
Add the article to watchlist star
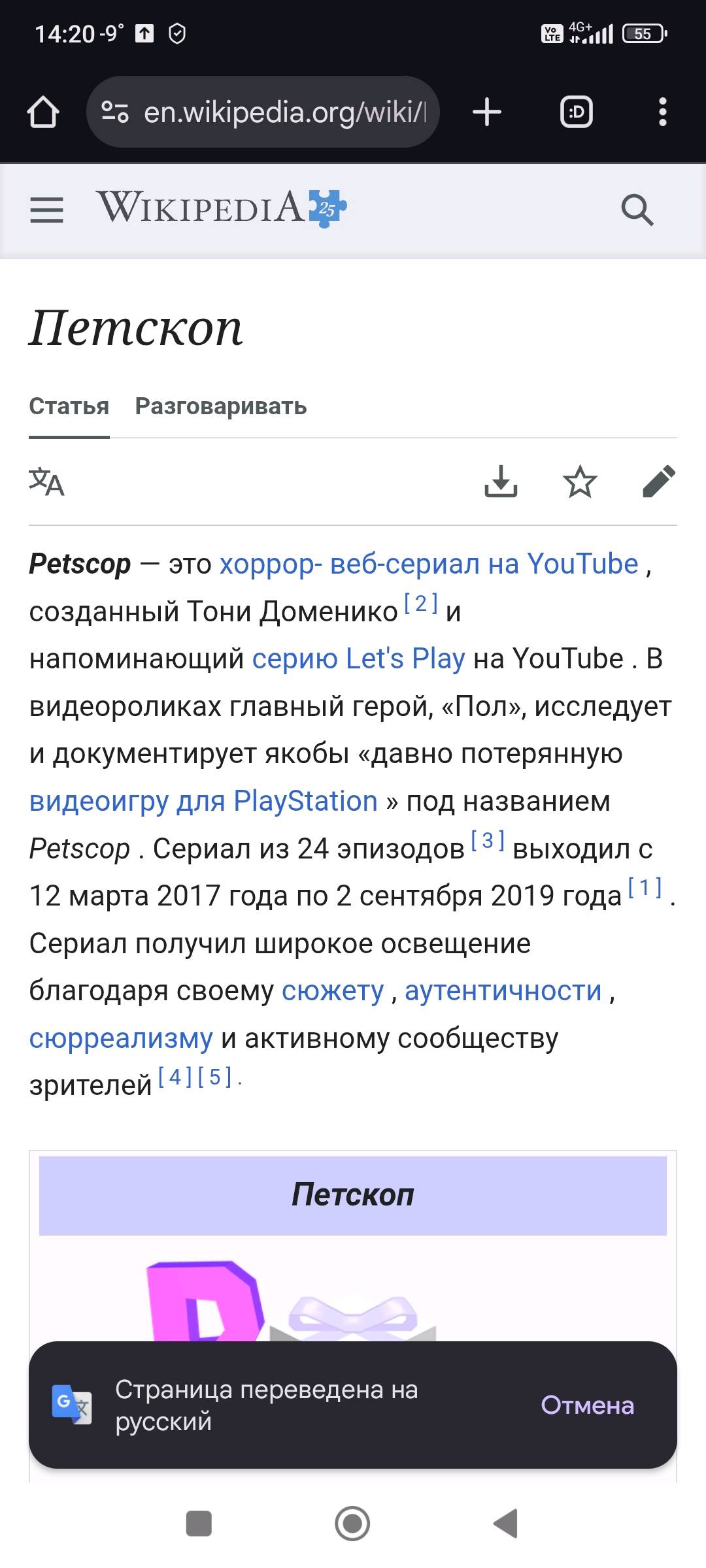(x=580, y=482)
